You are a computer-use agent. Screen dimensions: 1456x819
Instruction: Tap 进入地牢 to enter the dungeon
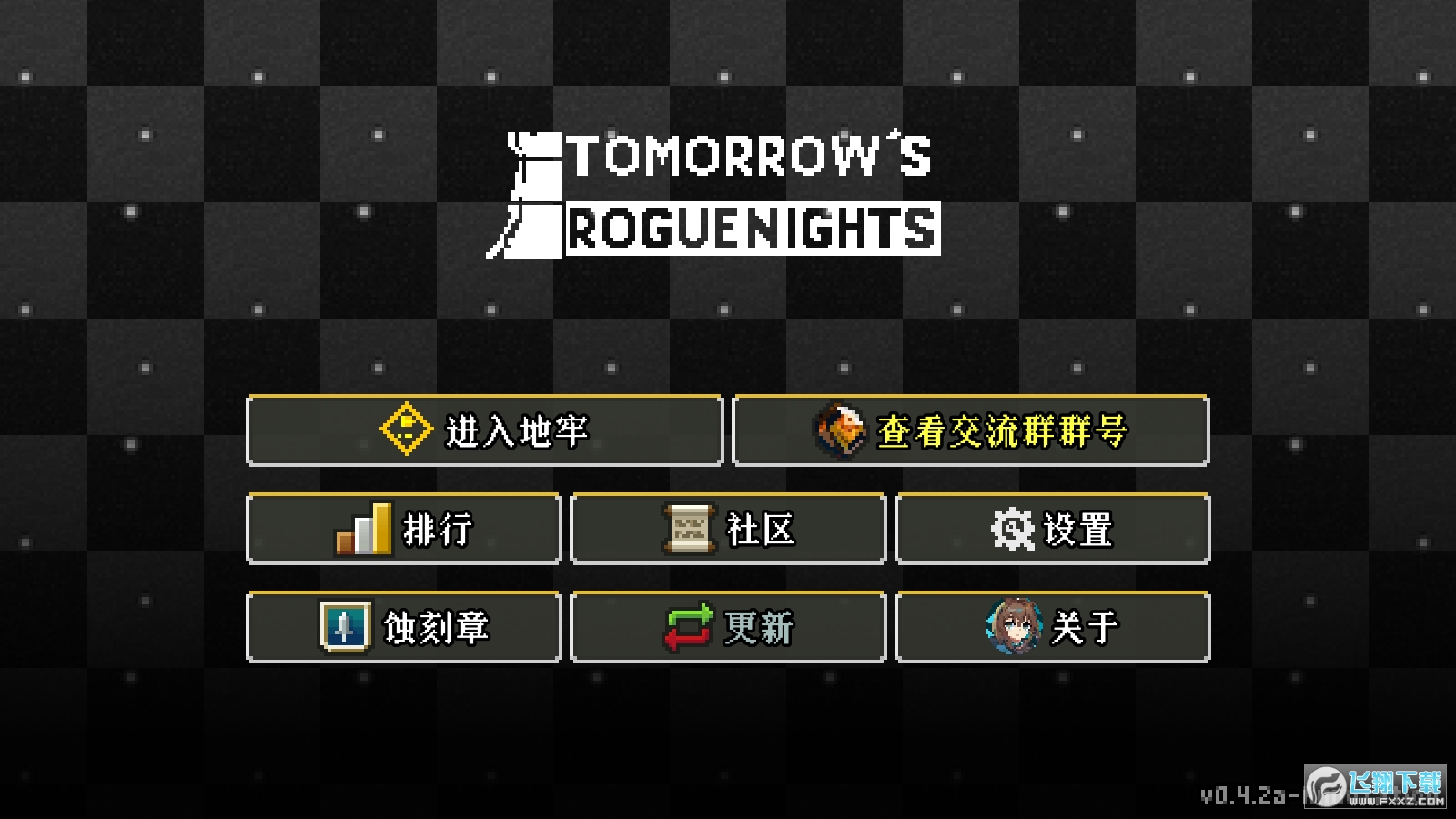tap(484, 430)
